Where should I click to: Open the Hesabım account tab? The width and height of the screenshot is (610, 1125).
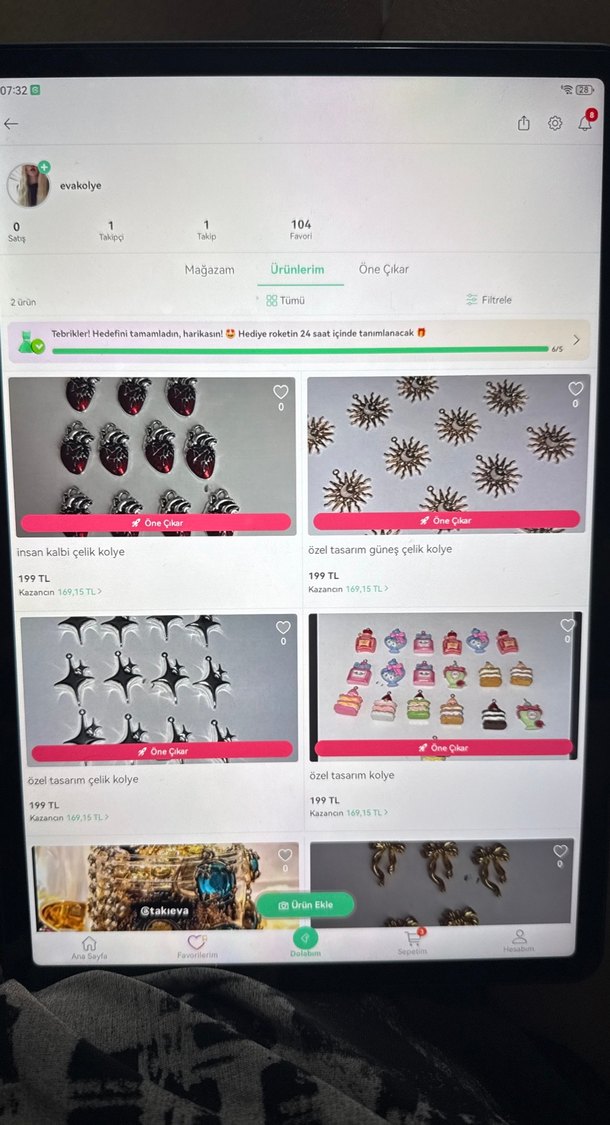[x=518, y=942]
